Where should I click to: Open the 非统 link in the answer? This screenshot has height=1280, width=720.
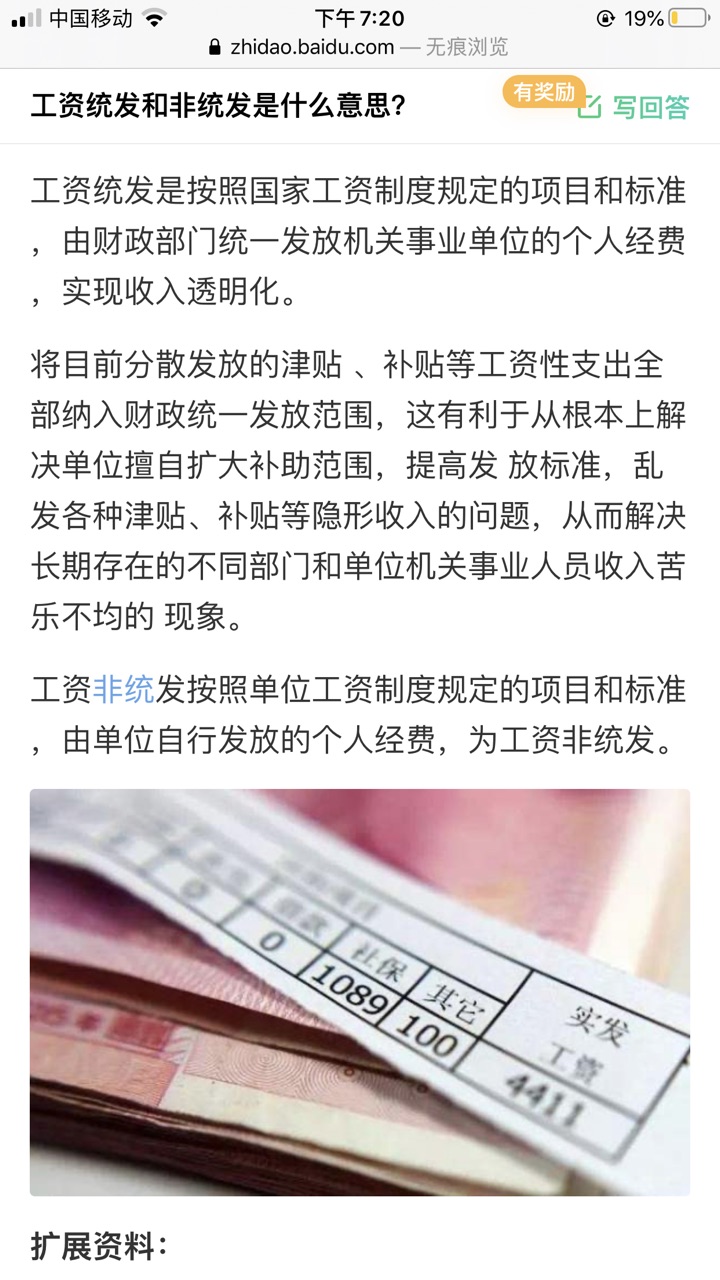[123, 689]
